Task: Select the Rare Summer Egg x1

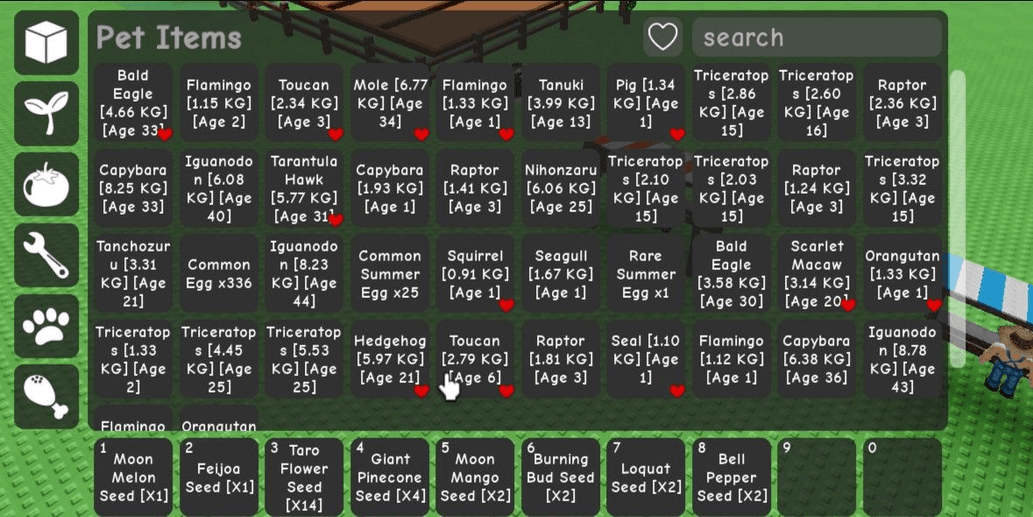Action: click(x=645, y=273)
